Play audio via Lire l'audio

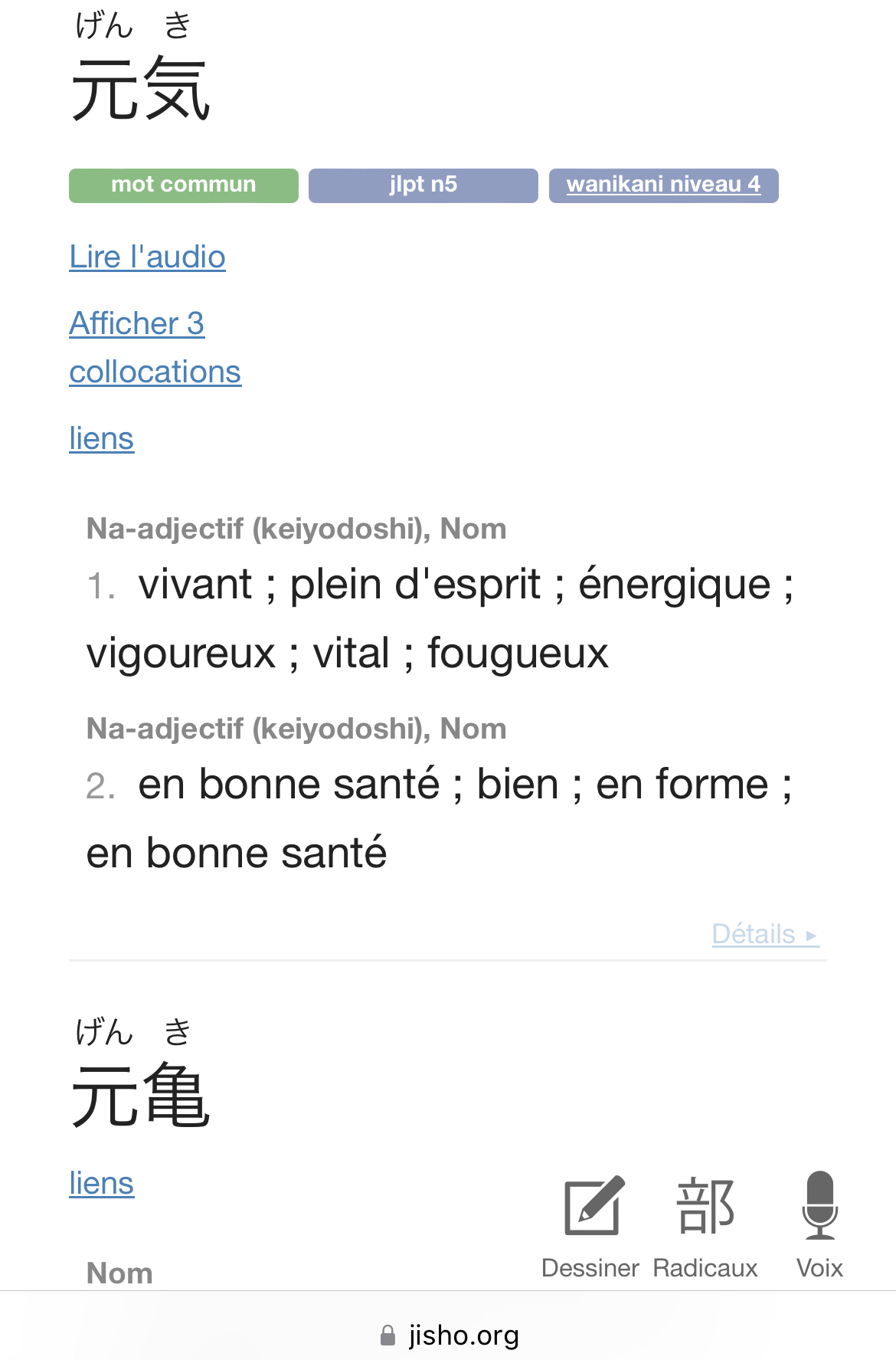click(x=147, y=257)
